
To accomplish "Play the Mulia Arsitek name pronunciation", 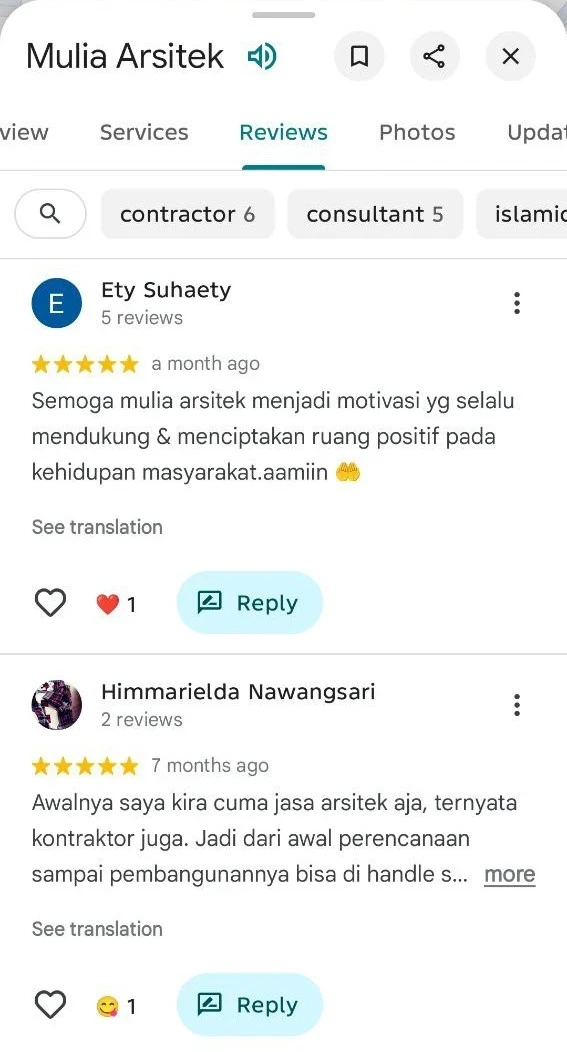I will click(262, 56).
